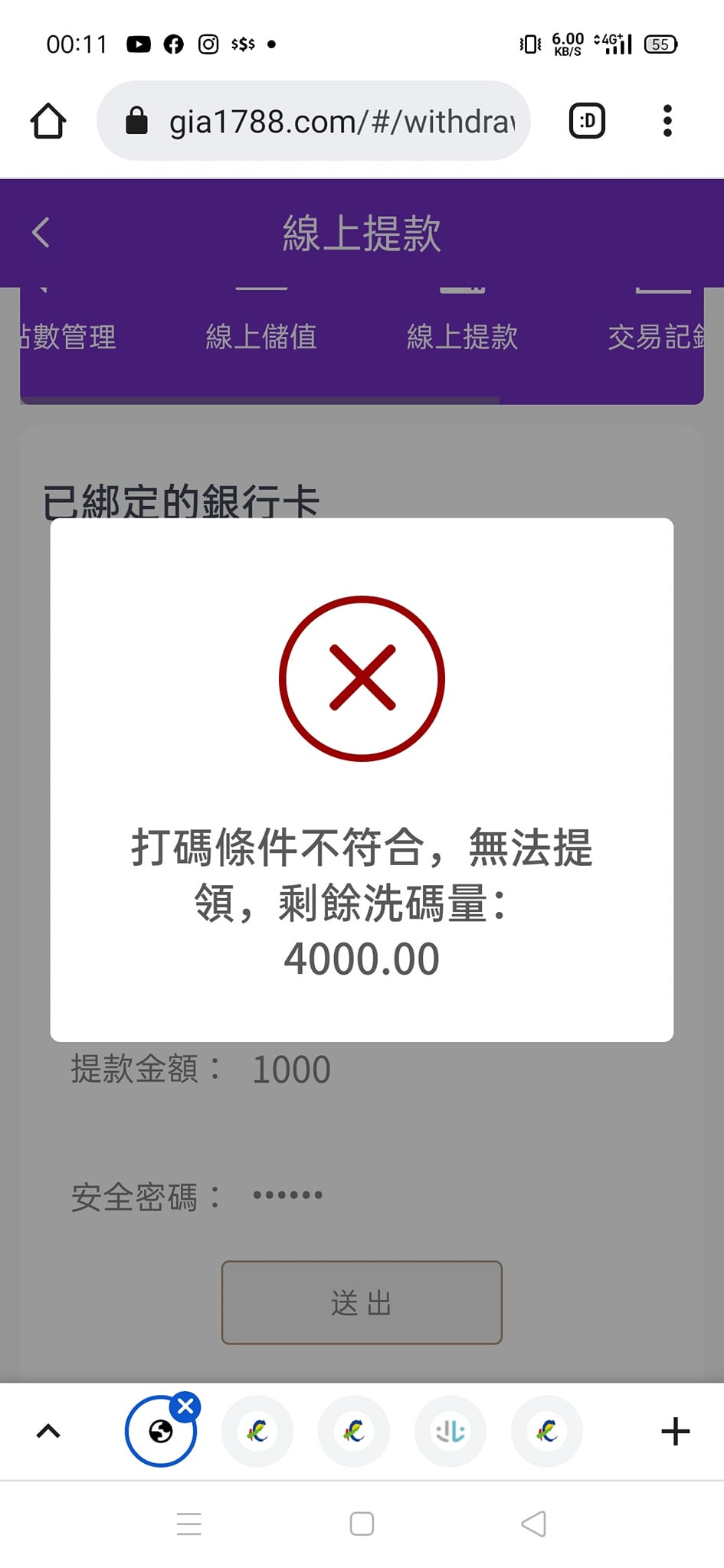724x1568 pixels.
Task: Tap the system back button
Action: [x=533, y=1524]
